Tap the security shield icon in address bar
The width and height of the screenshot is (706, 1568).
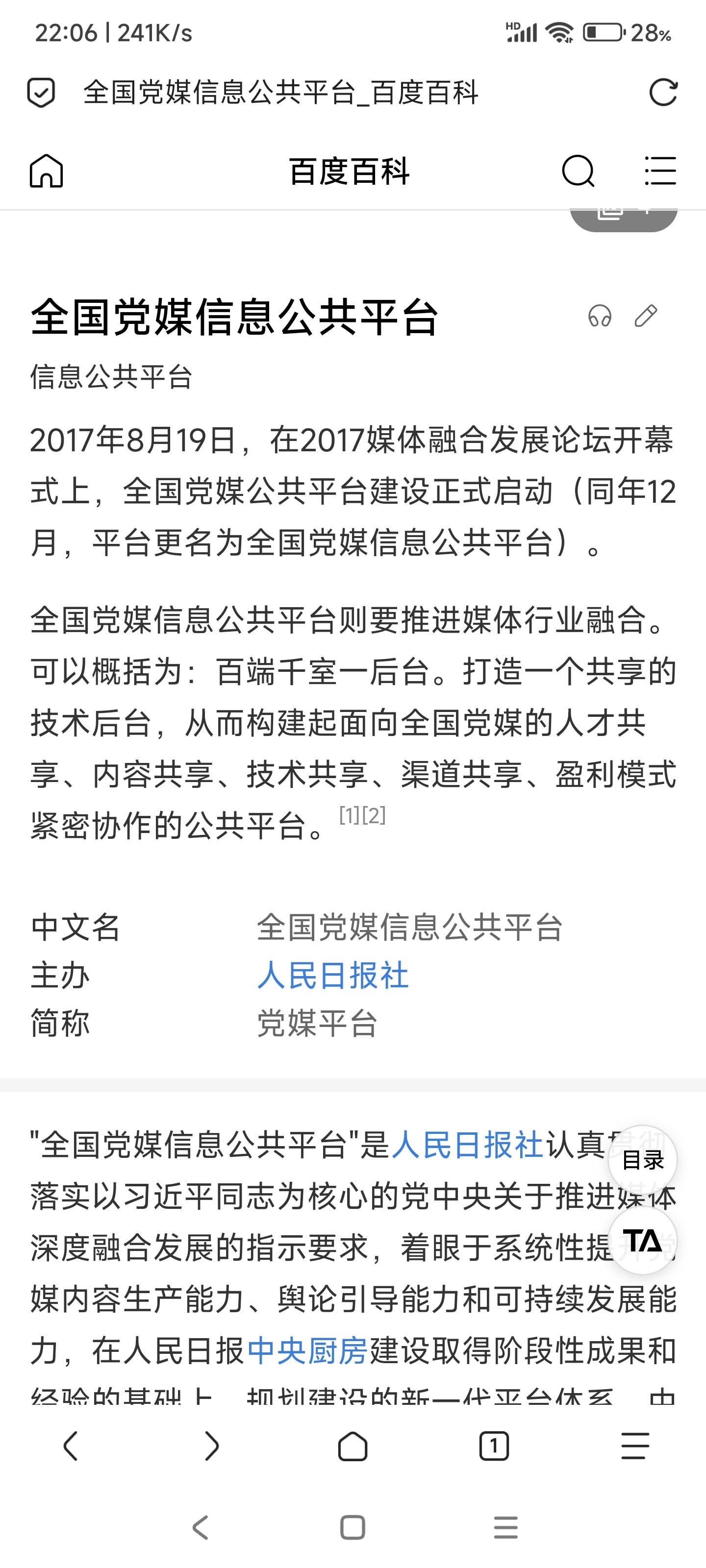pyautogui.click(x=41, y=93)
